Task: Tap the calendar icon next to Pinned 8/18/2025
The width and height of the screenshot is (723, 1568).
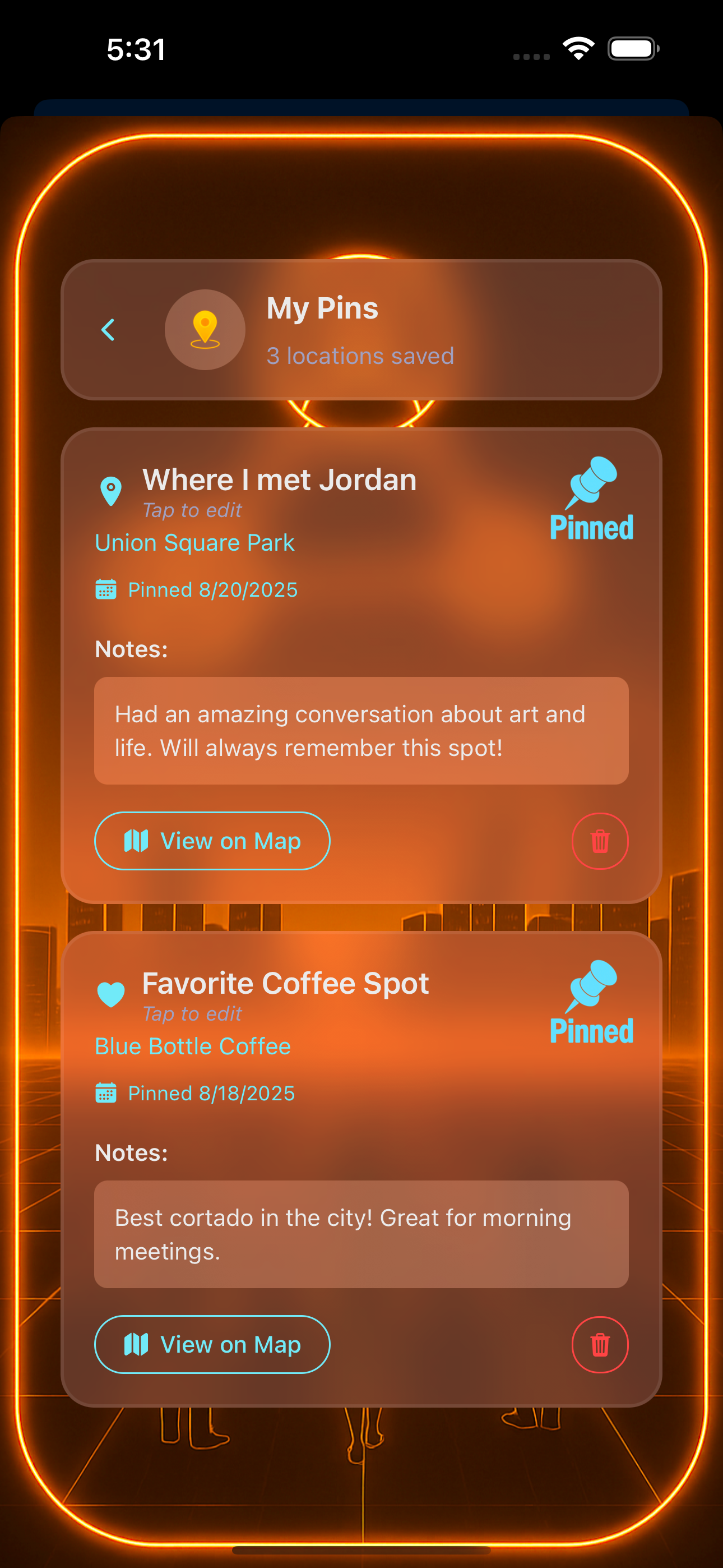Action: tap(106, 1092)
